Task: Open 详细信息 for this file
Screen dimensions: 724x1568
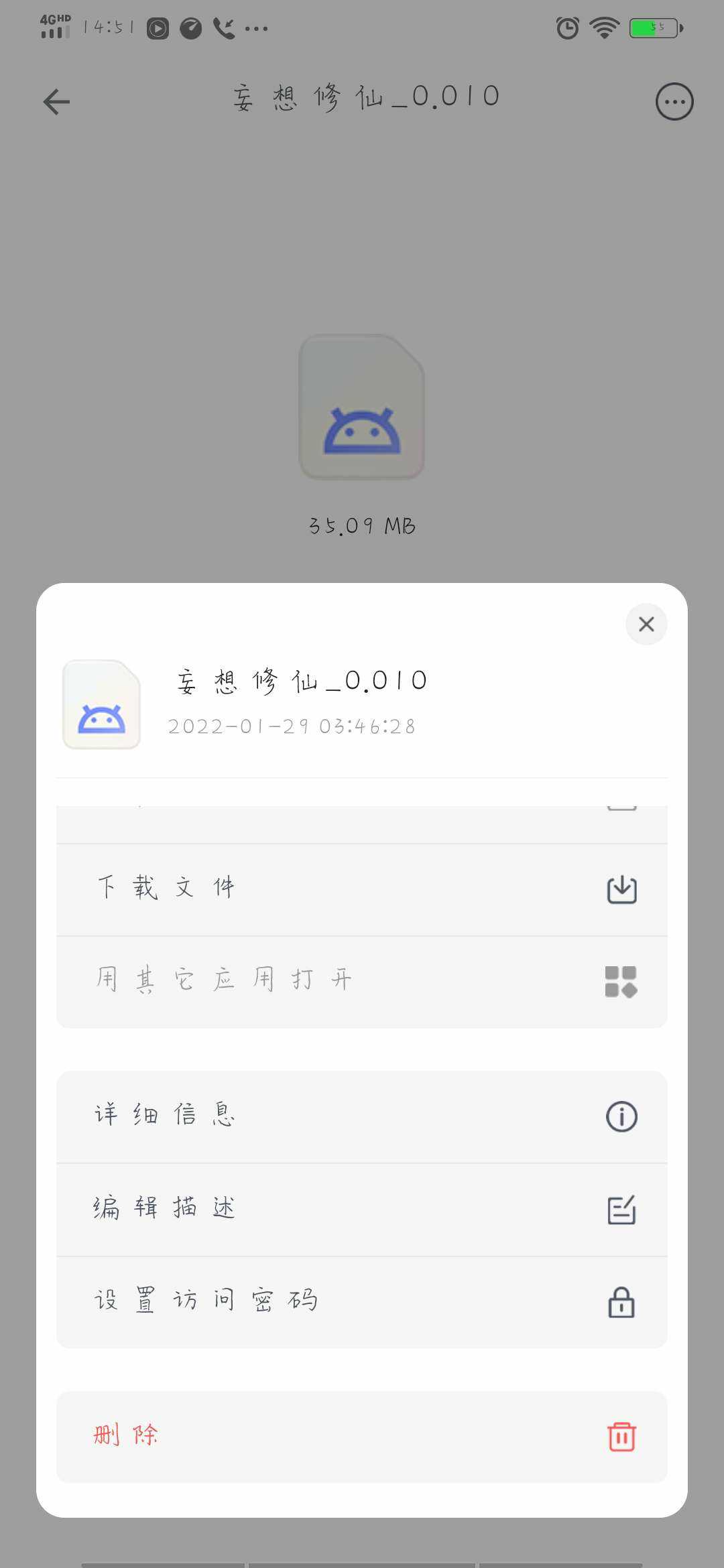Action: [362, 1116]
